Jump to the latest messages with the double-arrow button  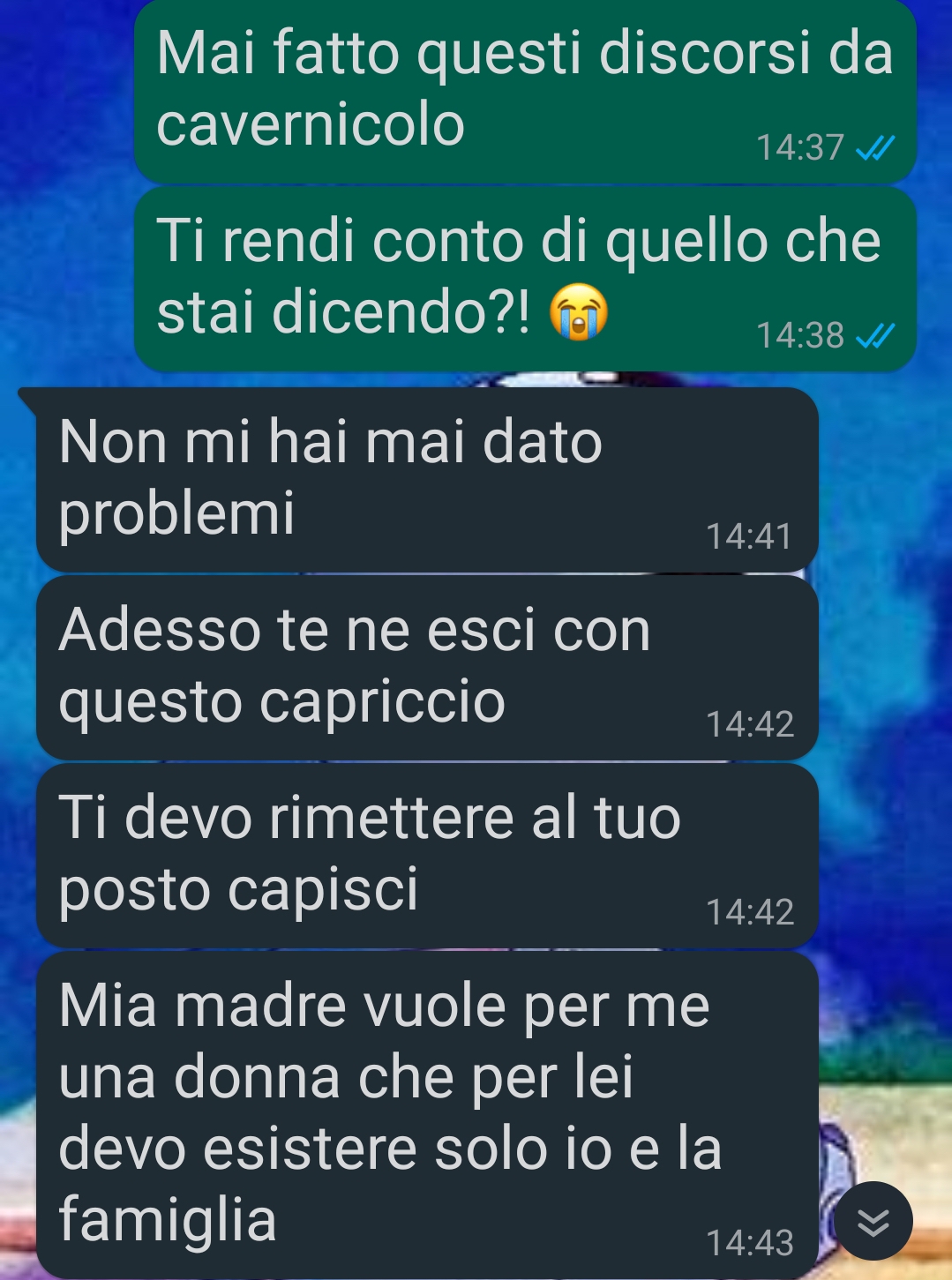pos(873,1221)
